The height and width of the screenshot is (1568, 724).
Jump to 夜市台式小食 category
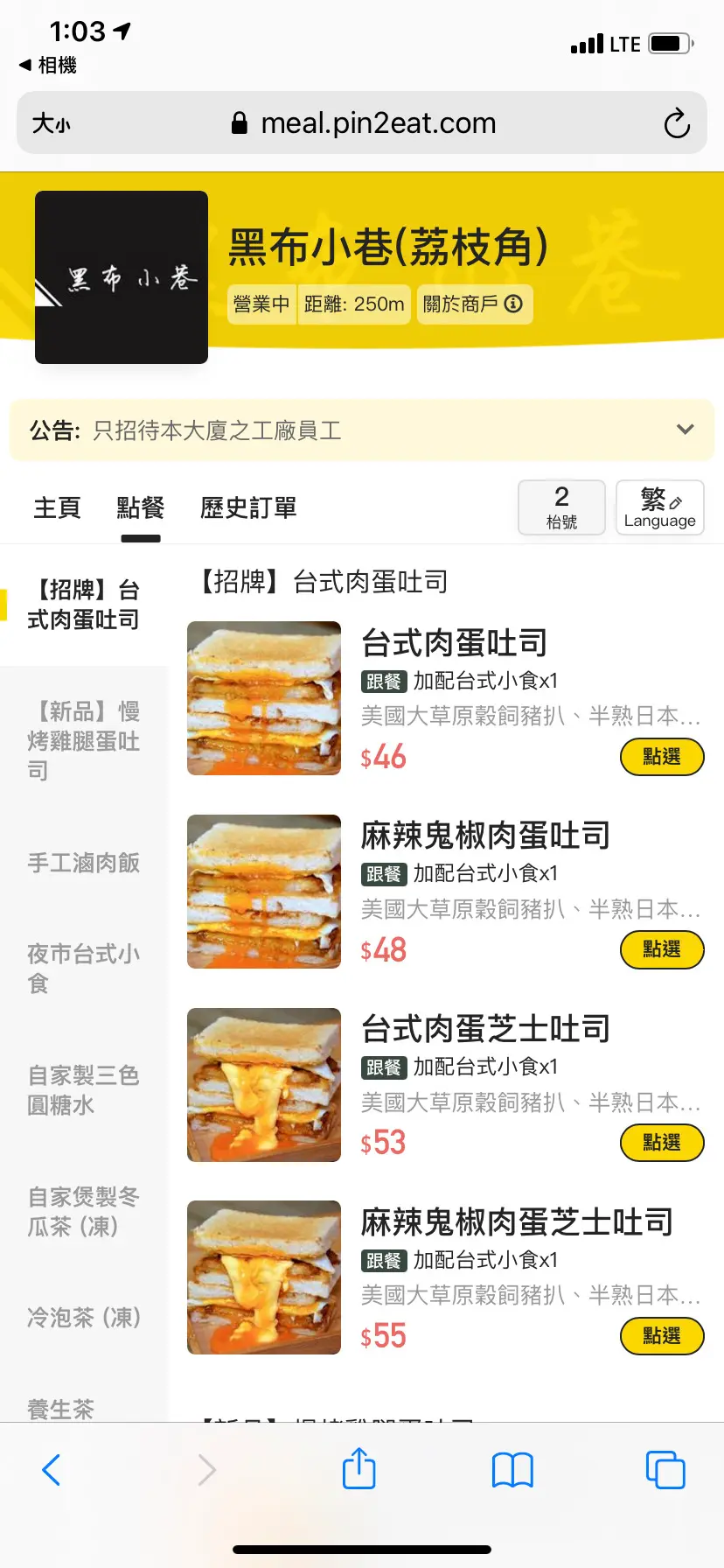[83, 968]
